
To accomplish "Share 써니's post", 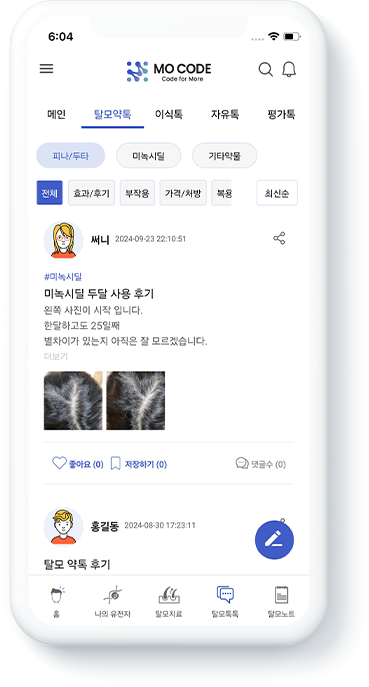I will pos(279,238).
